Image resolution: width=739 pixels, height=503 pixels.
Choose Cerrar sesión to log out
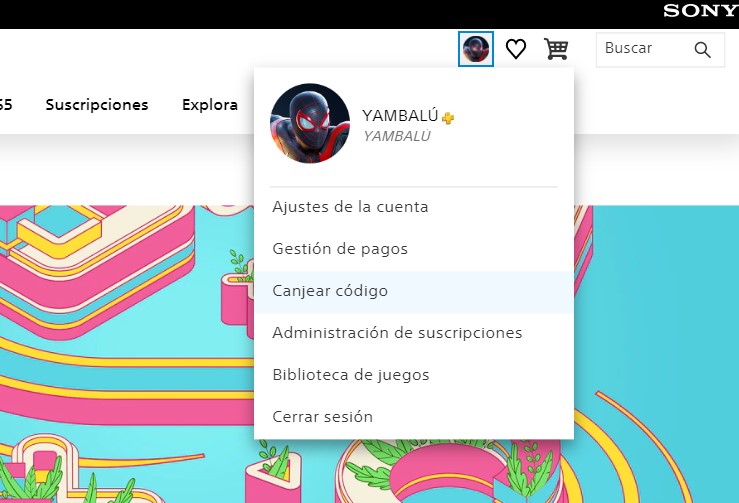click(x=322, y=417)
